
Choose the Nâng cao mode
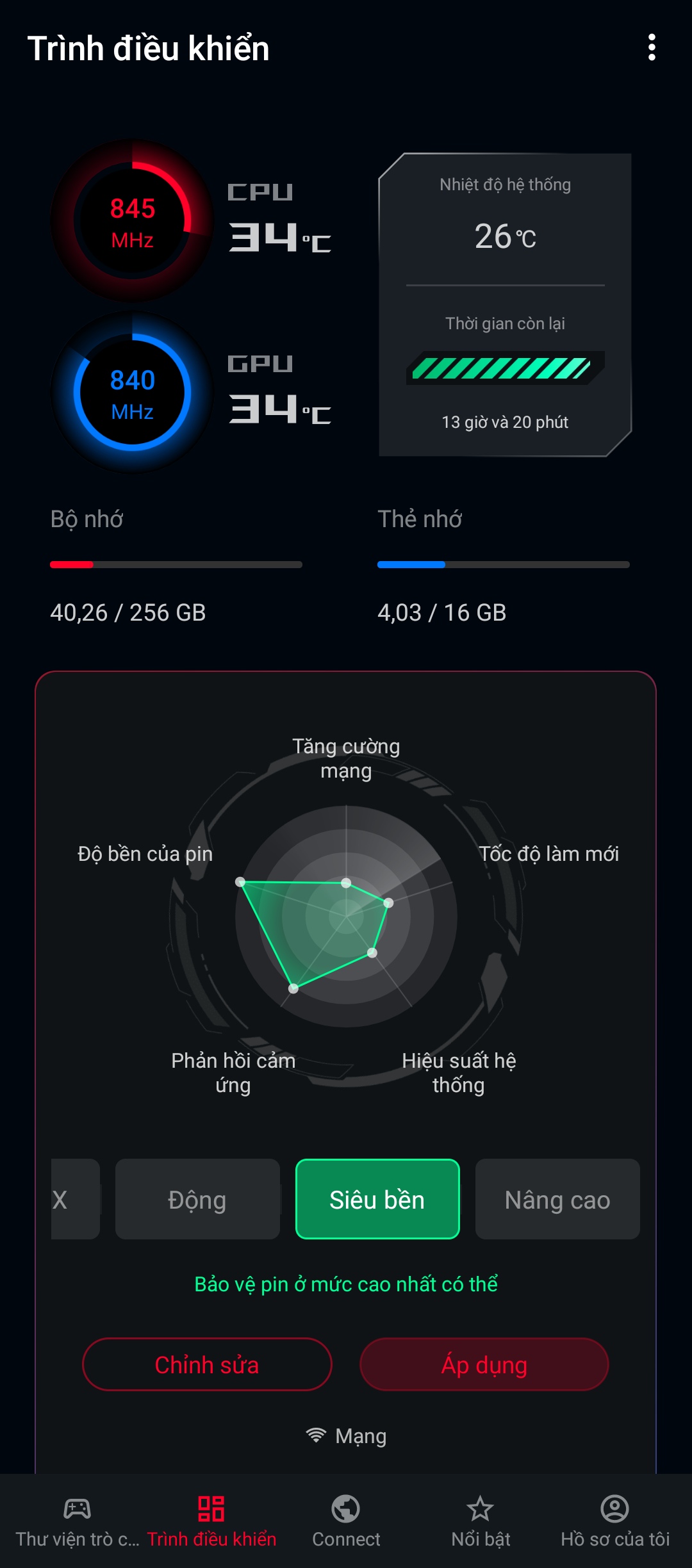tap(557, 1199)
